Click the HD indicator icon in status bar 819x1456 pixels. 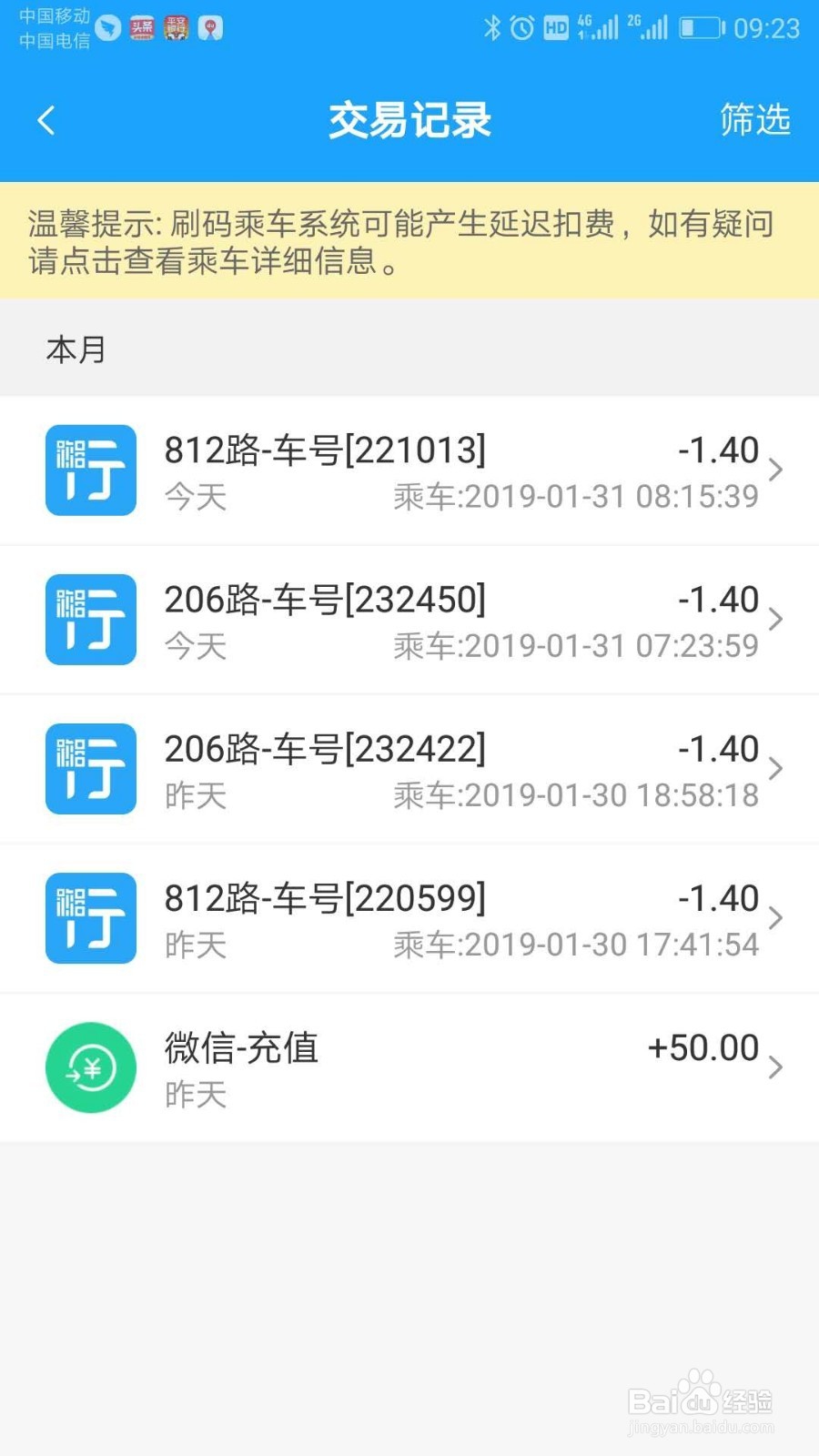pos(555,27)
